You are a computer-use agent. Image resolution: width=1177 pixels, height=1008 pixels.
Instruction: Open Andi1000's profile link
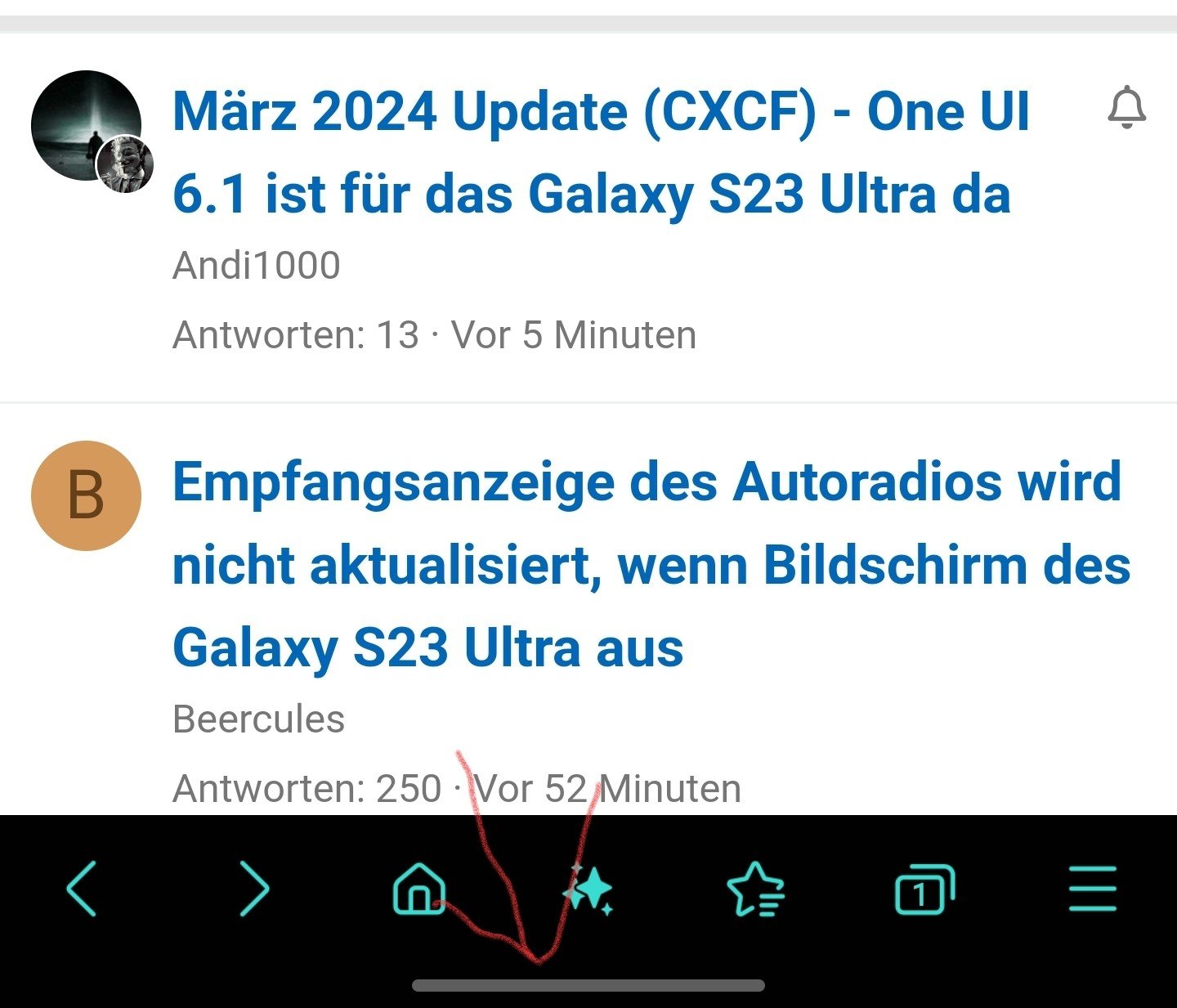click(x=256, y=266)
